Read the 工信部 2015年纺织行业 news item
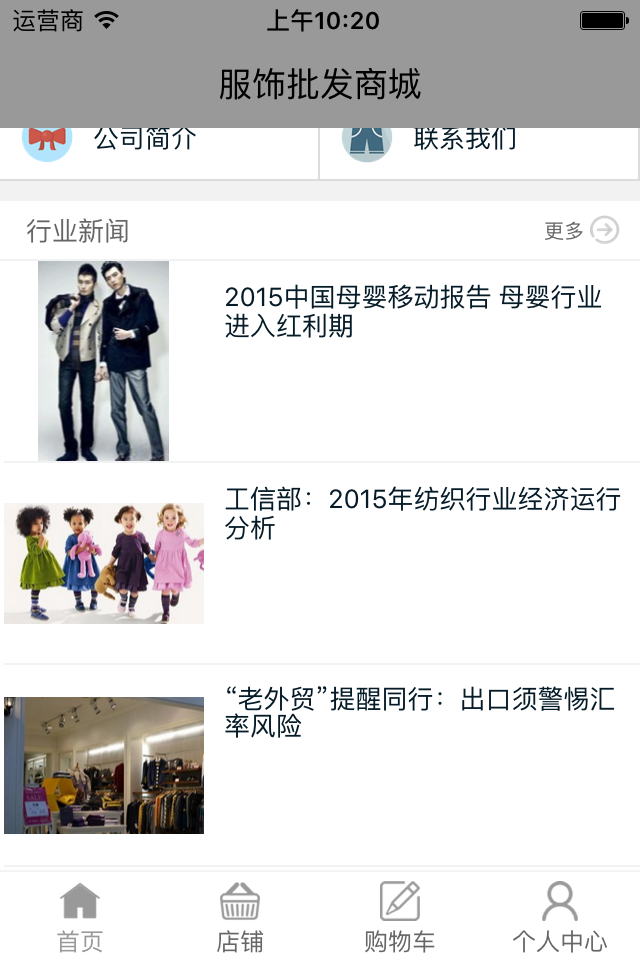640x960 pixels. click(x=422, y=513)
